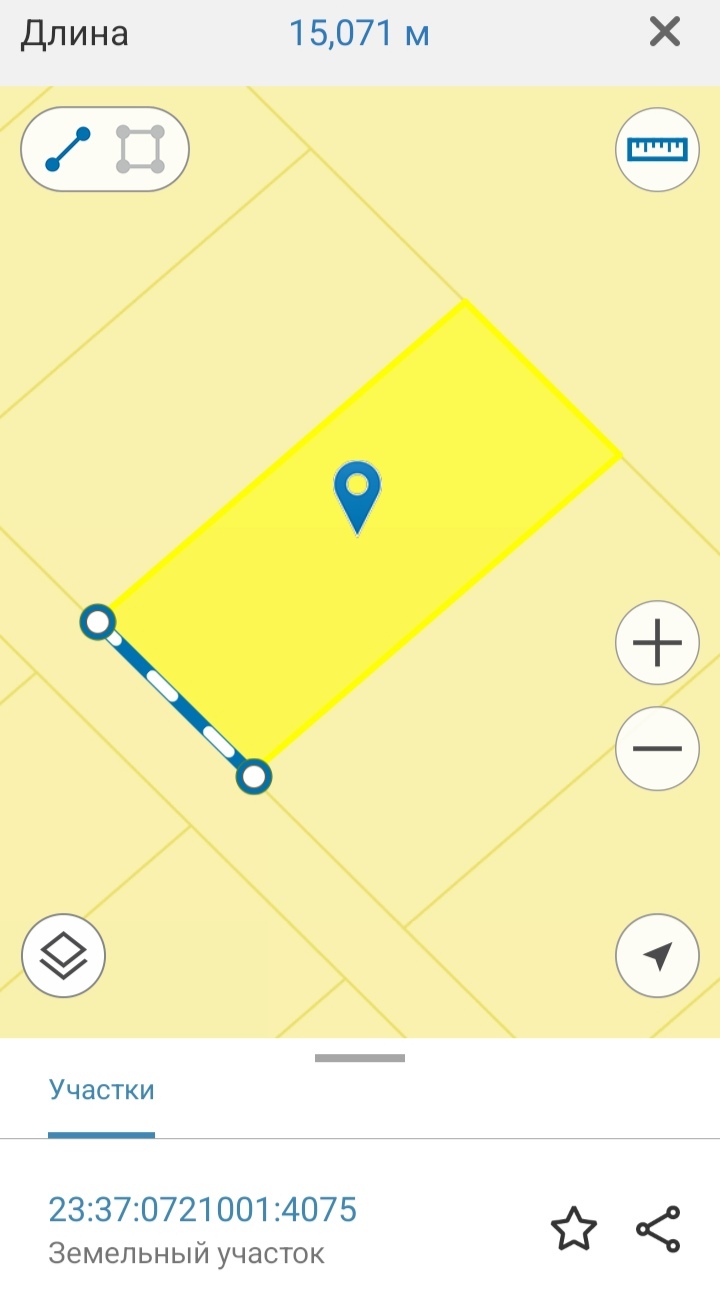The height and width of the screenshot is (1300, 720).
Task: Open parcel 23:37:0721001:4075 details
Action: click(203, 1210)
